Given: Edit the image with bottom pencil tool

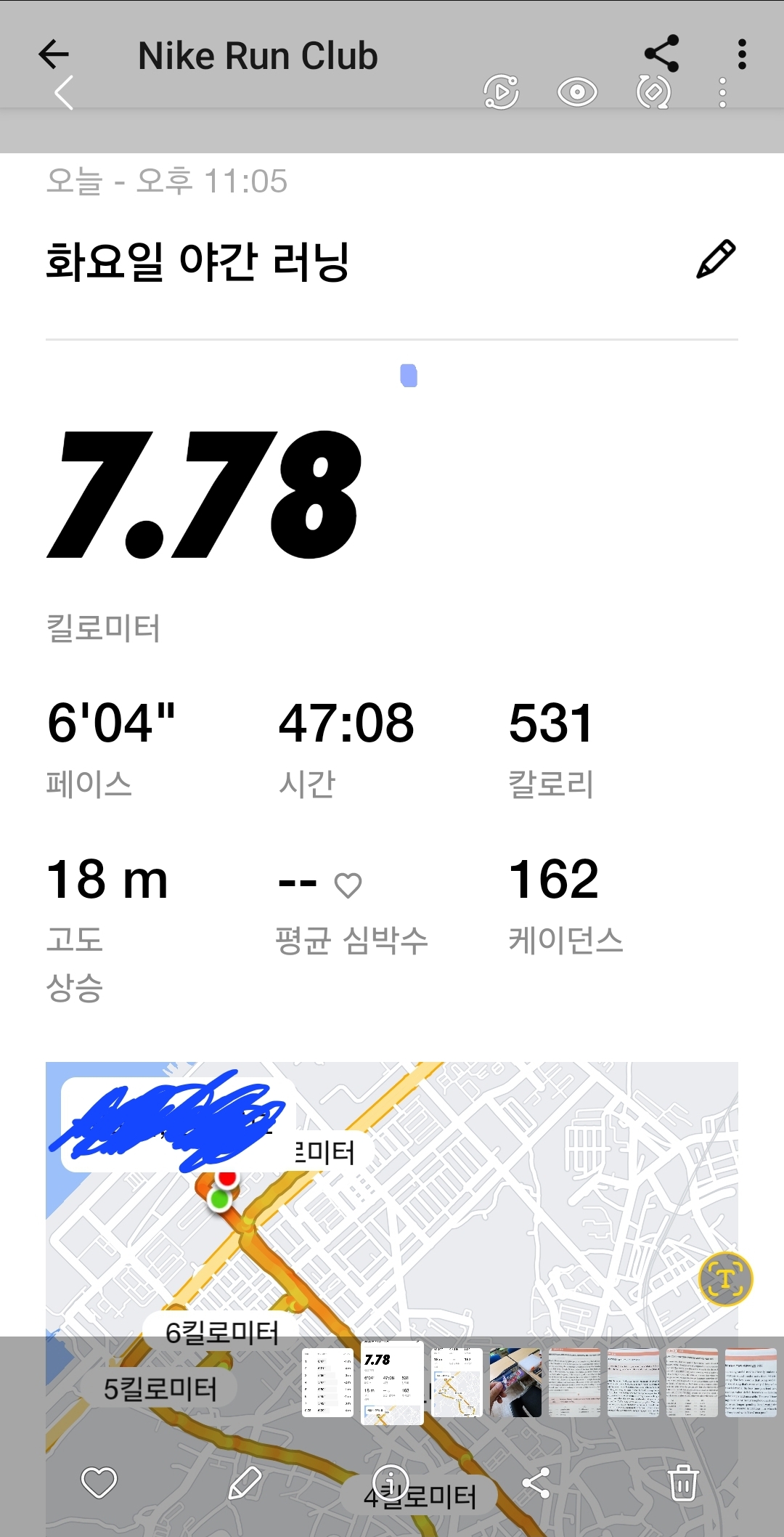Looking at the screenshot, I should point(245,1483).
